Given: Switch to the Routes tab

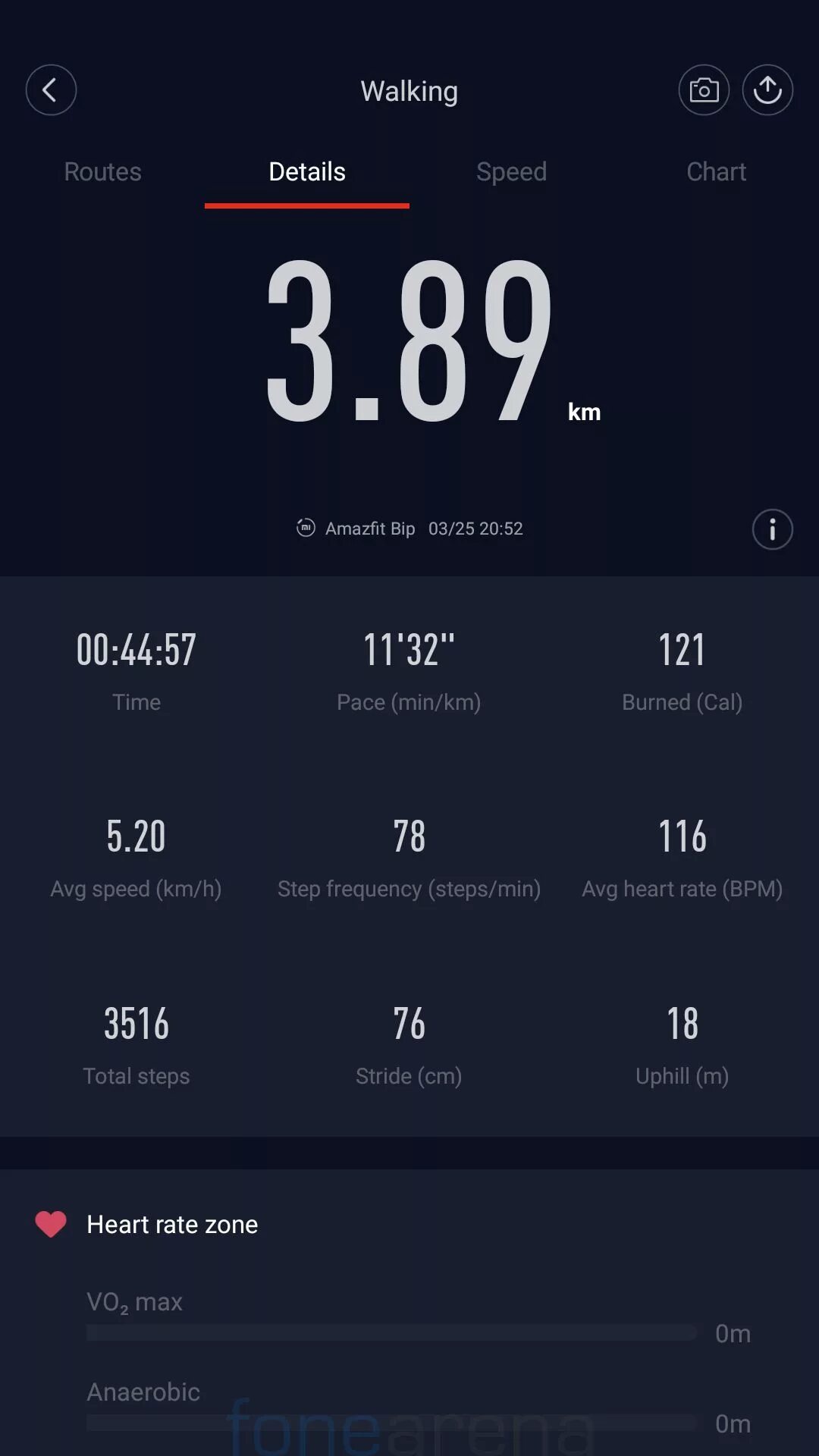Looking at the screenshot, I should (102, 172).
